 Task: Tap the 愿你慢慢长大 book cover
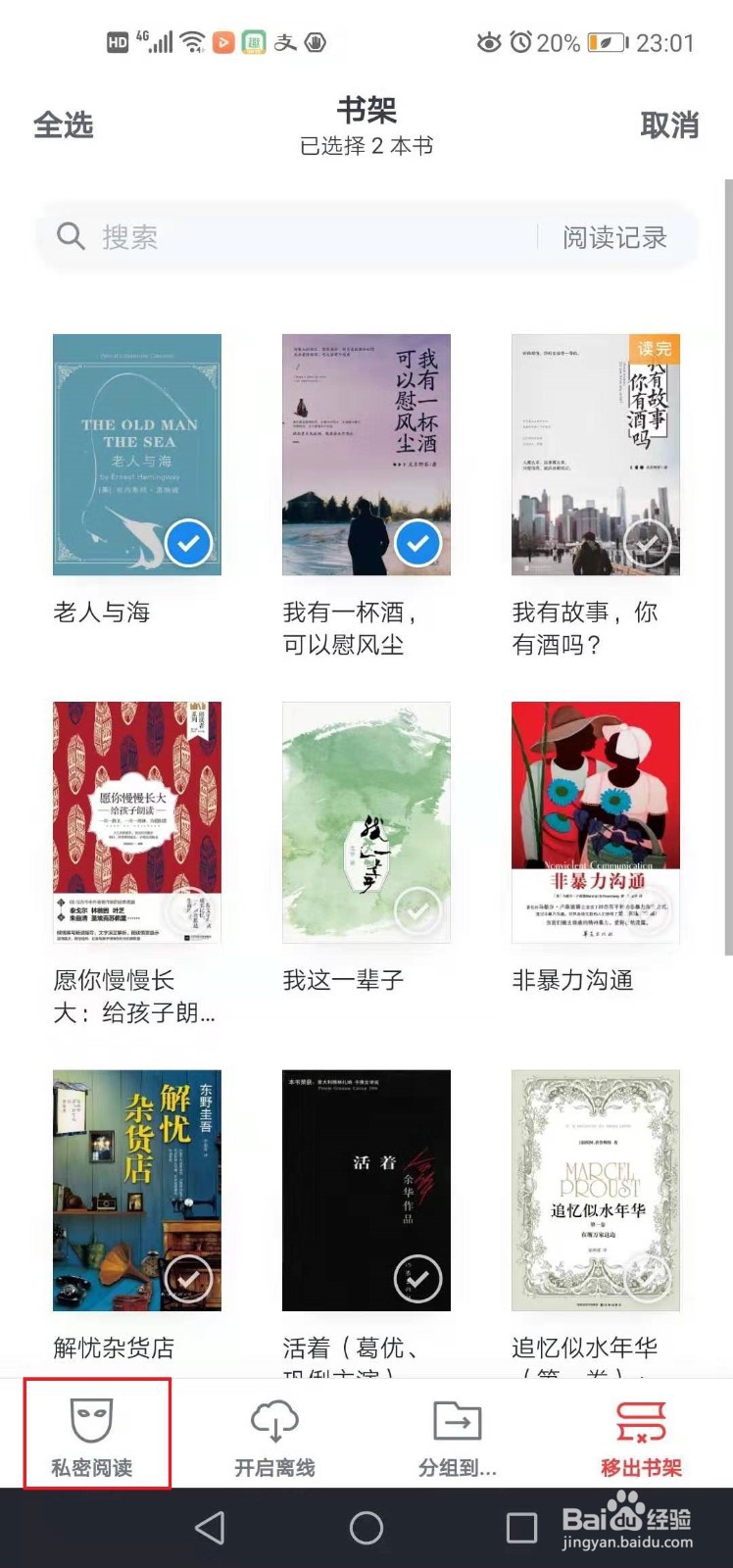pyautogui.click(x=136, y=823)
